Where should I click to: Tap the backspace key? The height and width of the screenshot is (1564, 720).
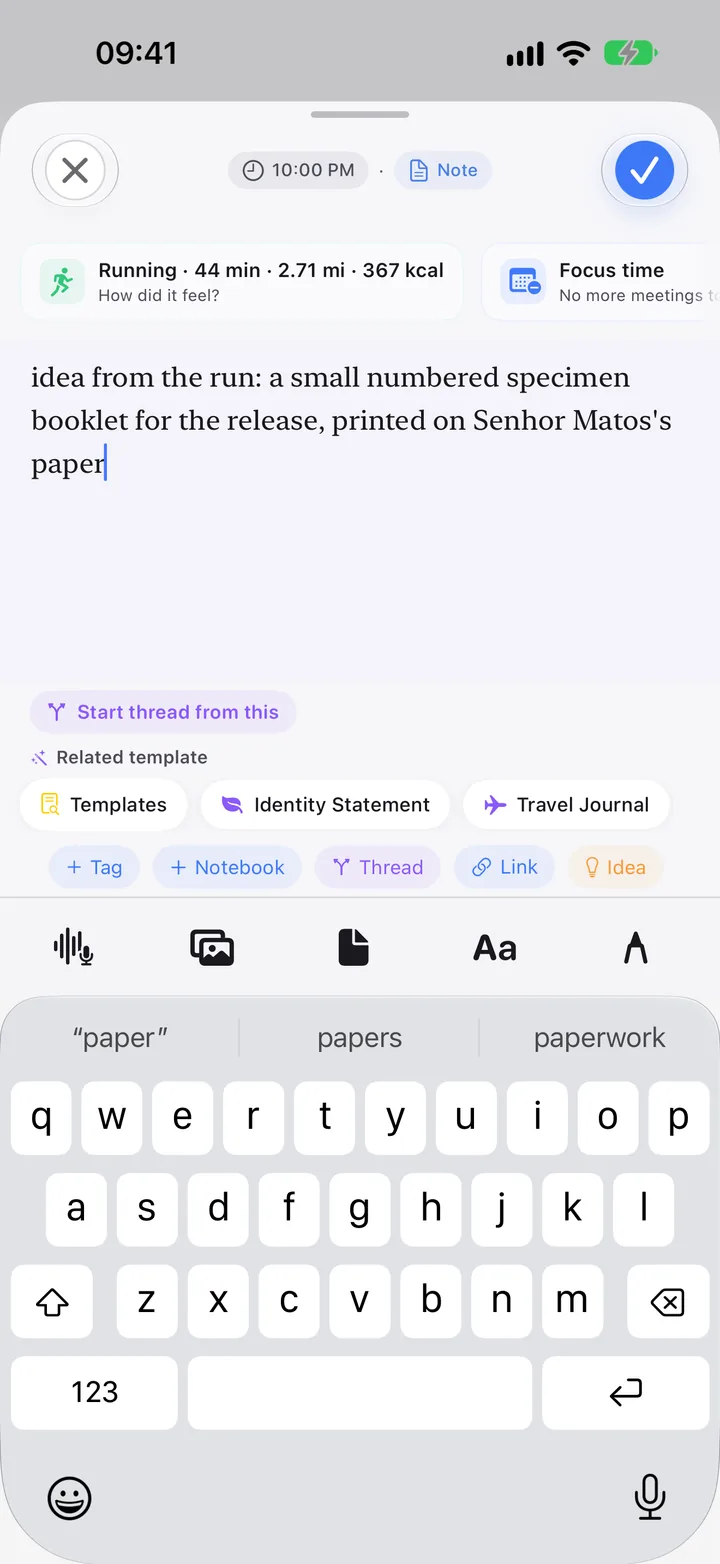pos(667,1301)
